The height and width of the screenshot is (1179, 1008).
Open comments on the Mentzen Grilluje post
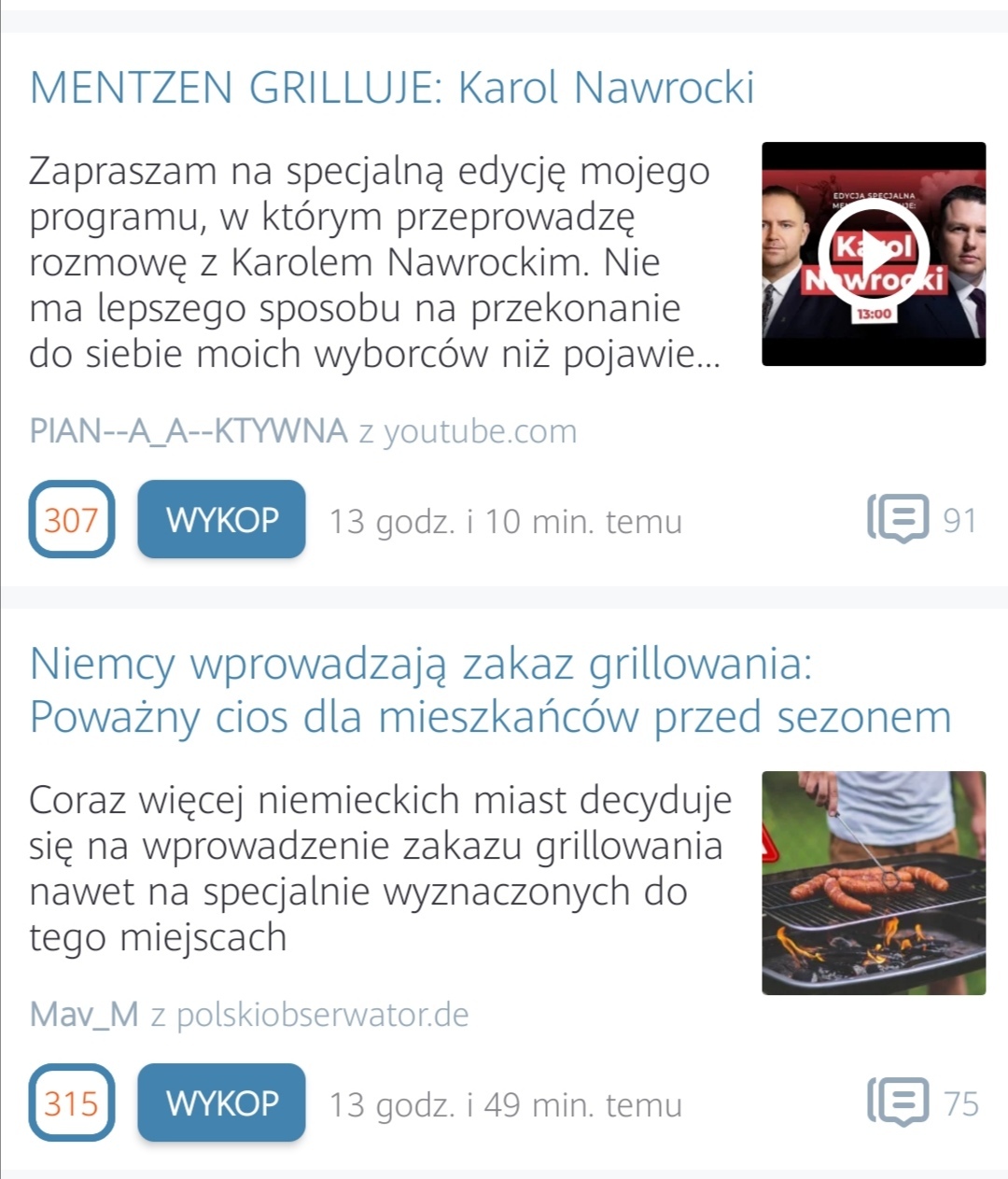tap(921, 519)
